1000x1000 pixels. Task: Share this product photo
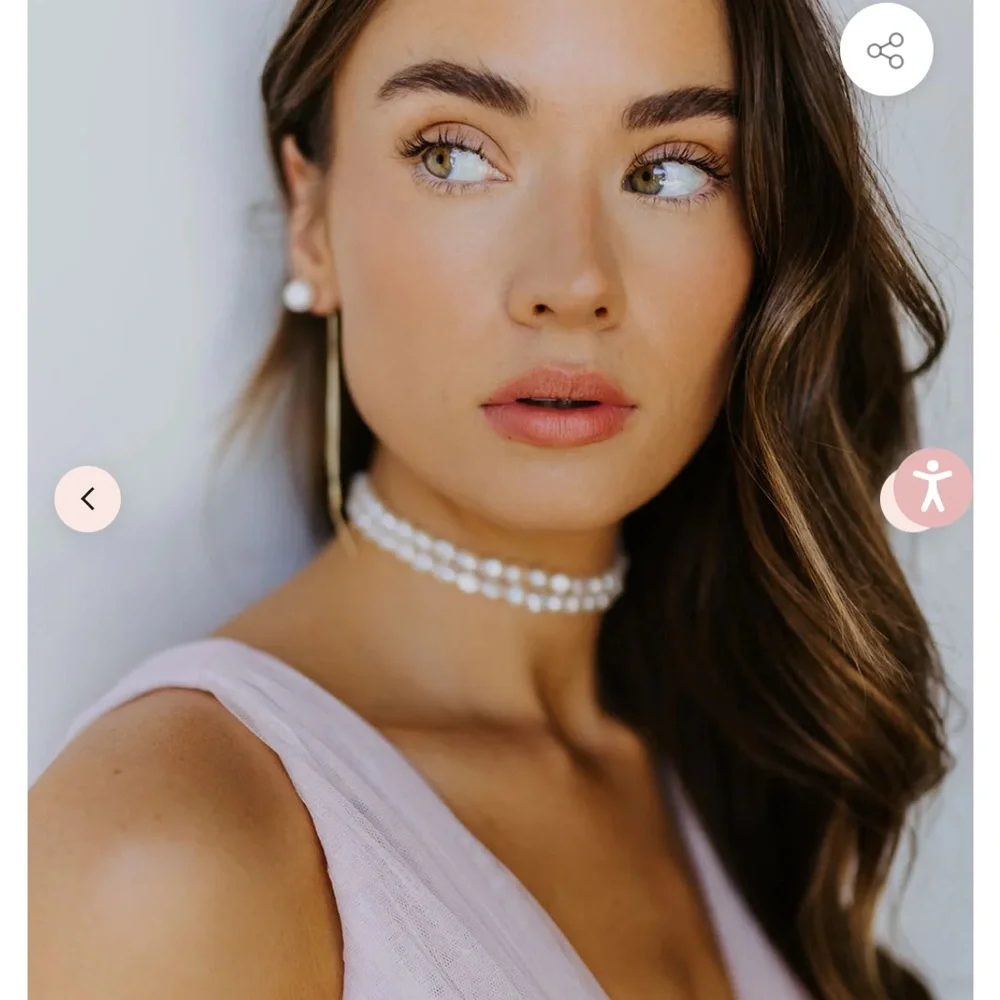(886, 50)
